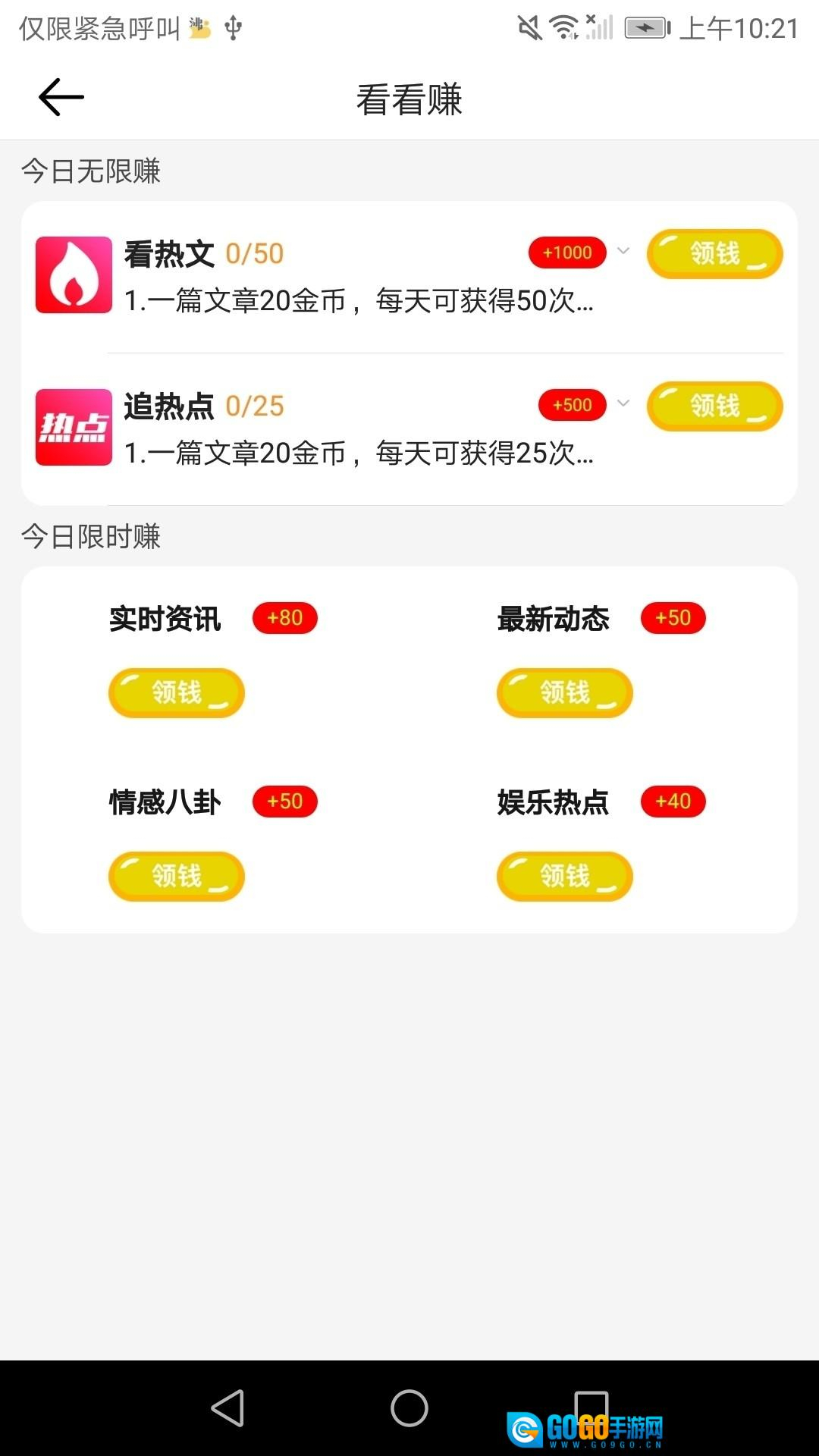Tap 领钱 button for 看热文

[714, 254]
